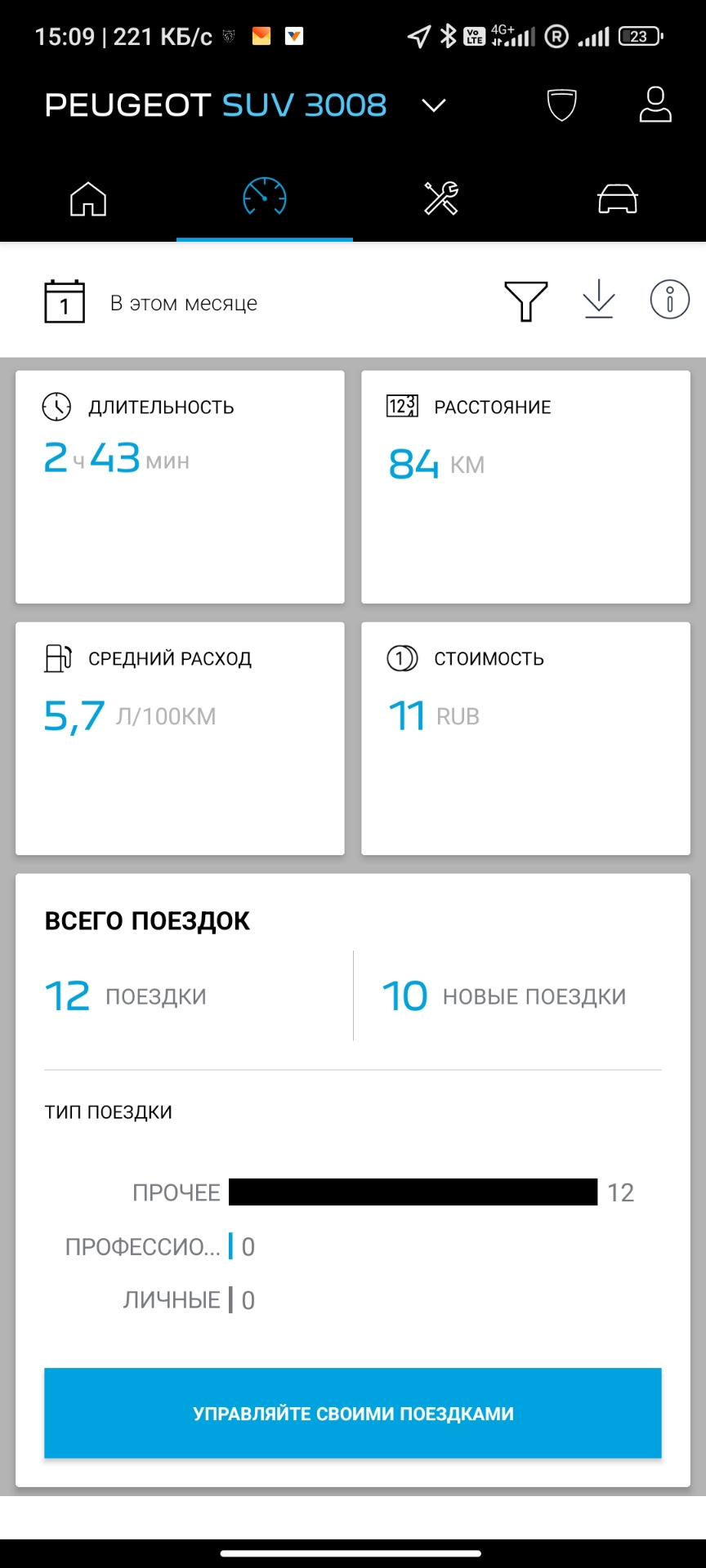706x1568 pixels.
Task: Open the calendar period selector
Action: pyautogui.click(x=65, y=302)
